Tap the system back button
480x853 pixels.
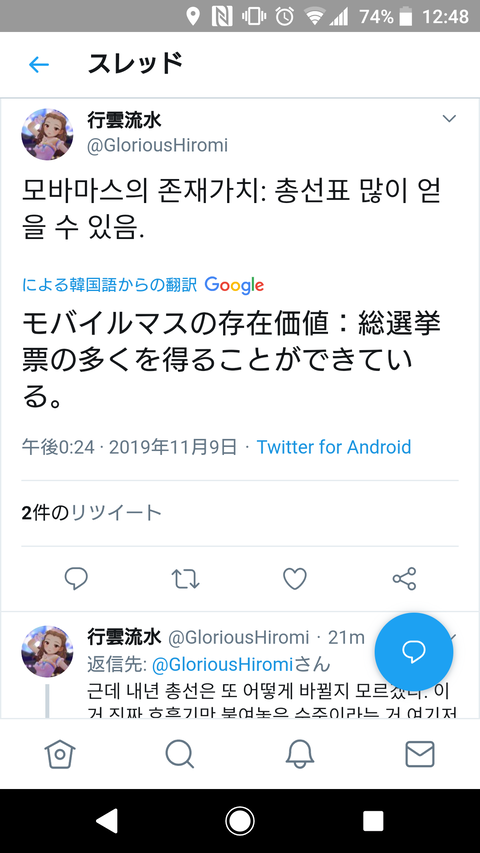(107, 821)
